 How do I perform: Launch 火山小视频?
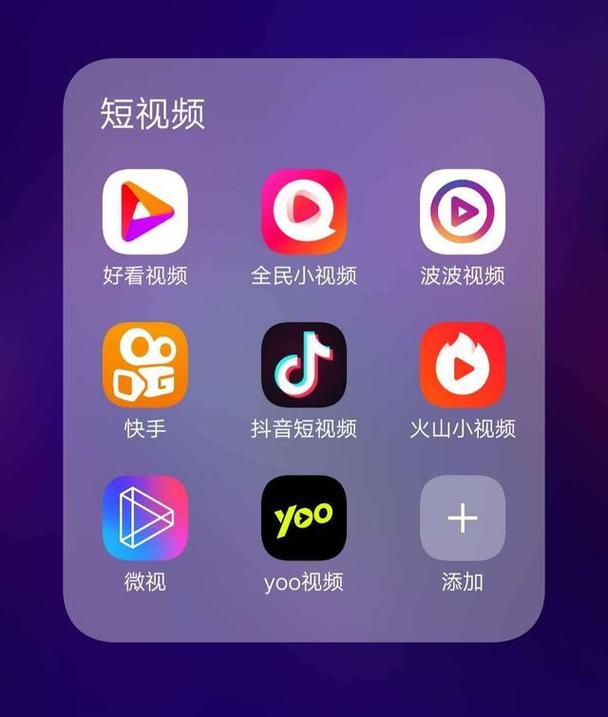coord(462,365)
